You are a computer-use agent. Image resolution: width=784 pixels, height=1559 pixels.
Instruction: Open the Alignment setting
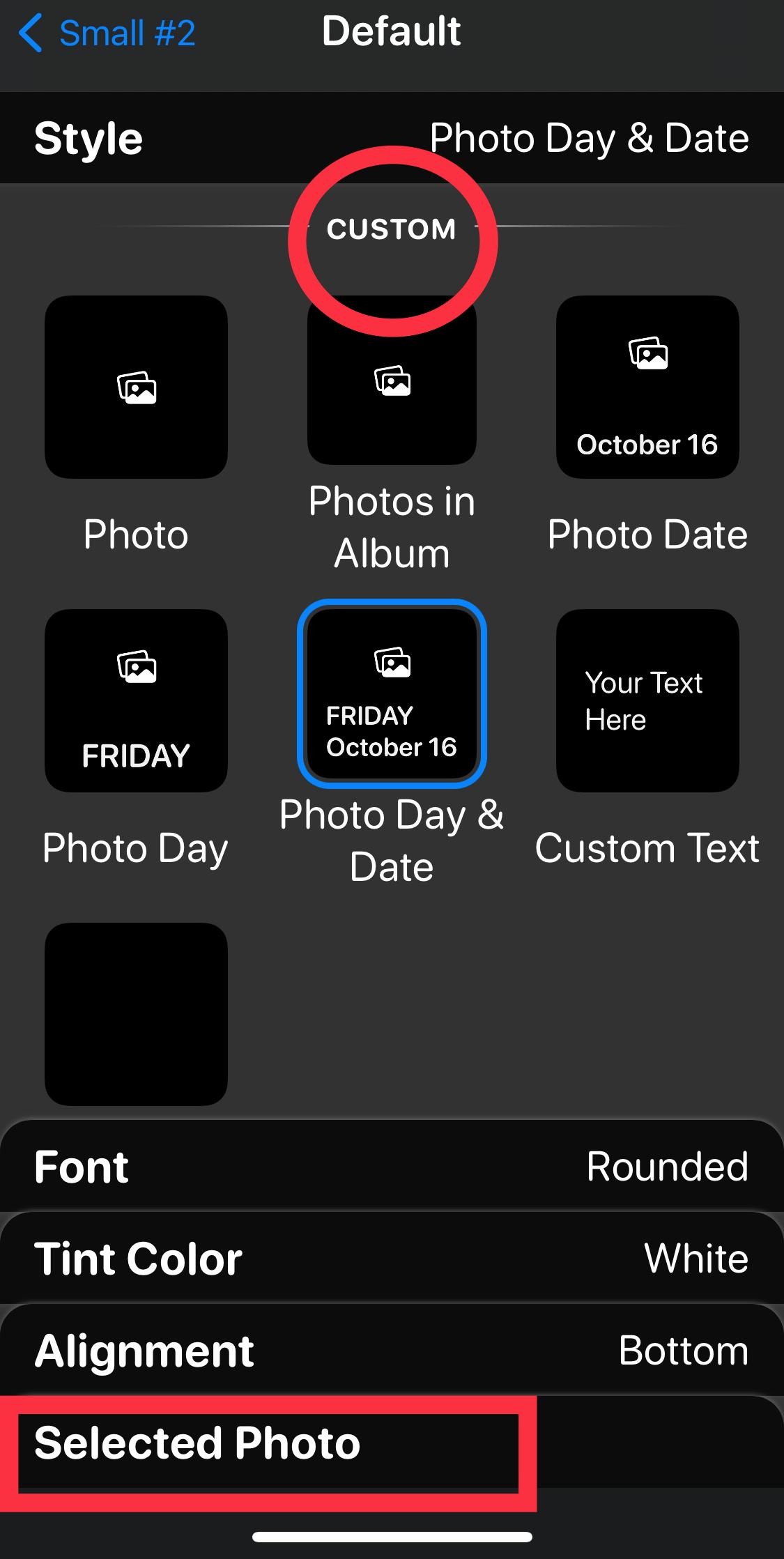point(392,1351)
